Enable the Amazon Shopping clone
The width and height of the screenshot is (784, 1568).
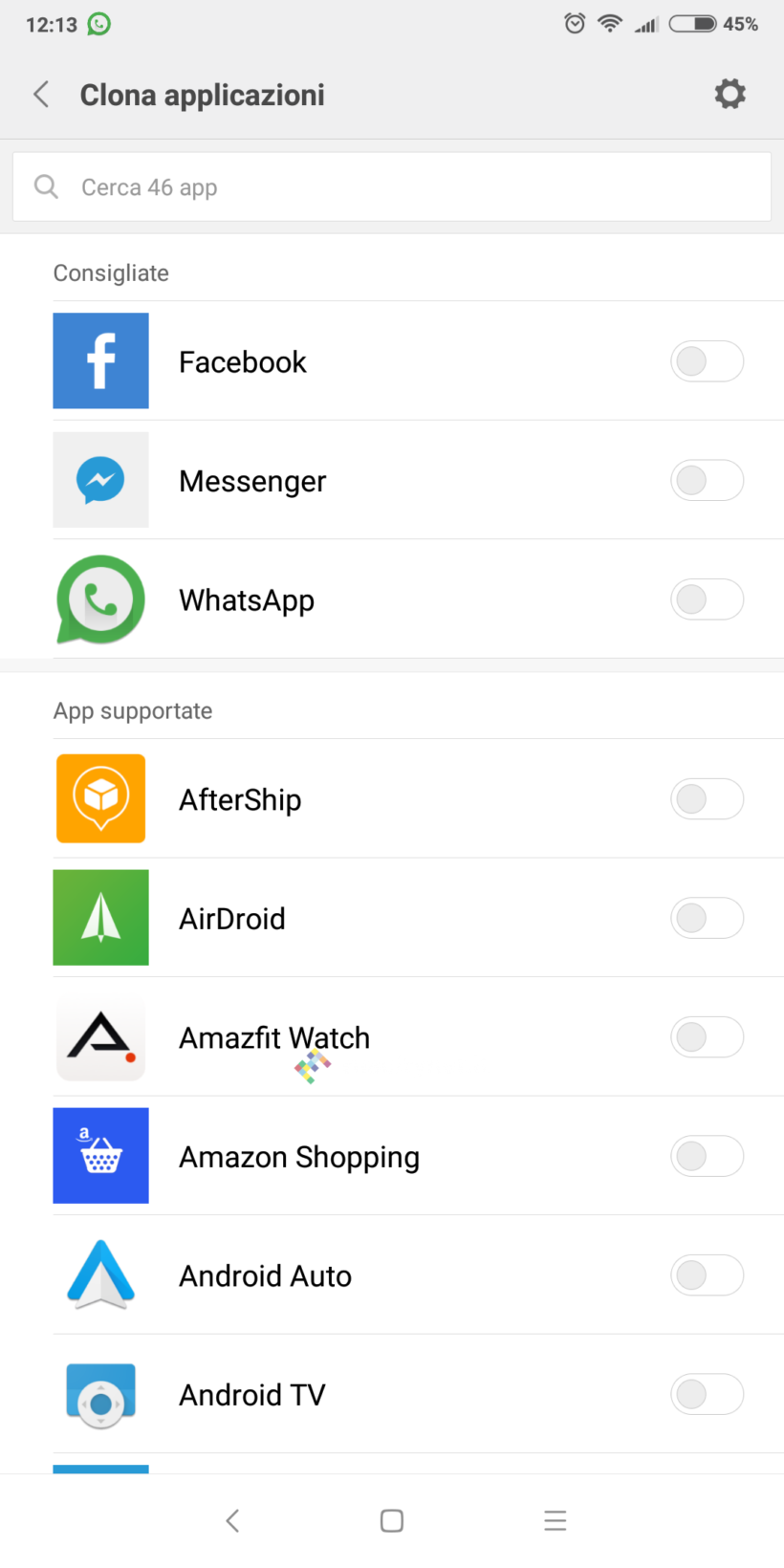[x=707, y=1156]
